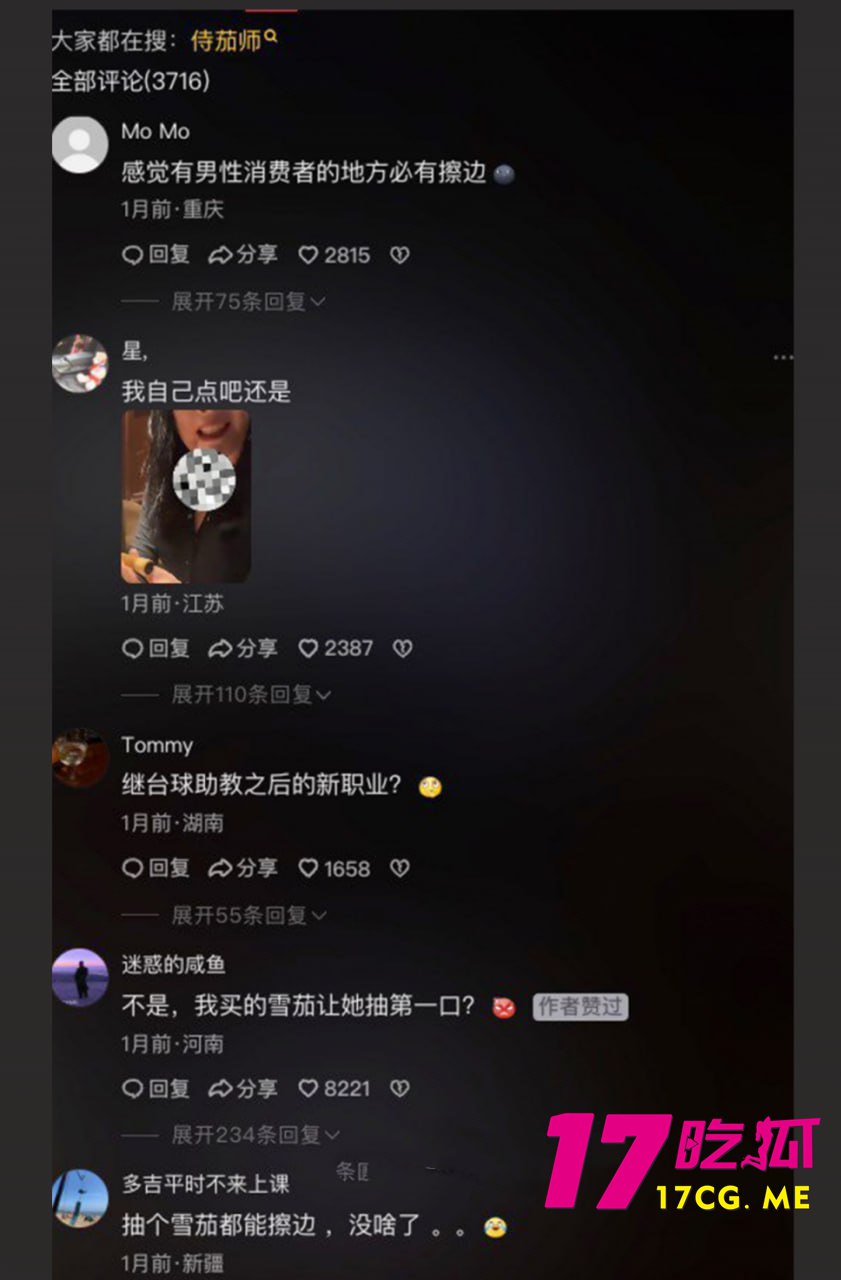Reply to Mo Mo's comment
Screen dimensions: 841x1280
[156, 255]
